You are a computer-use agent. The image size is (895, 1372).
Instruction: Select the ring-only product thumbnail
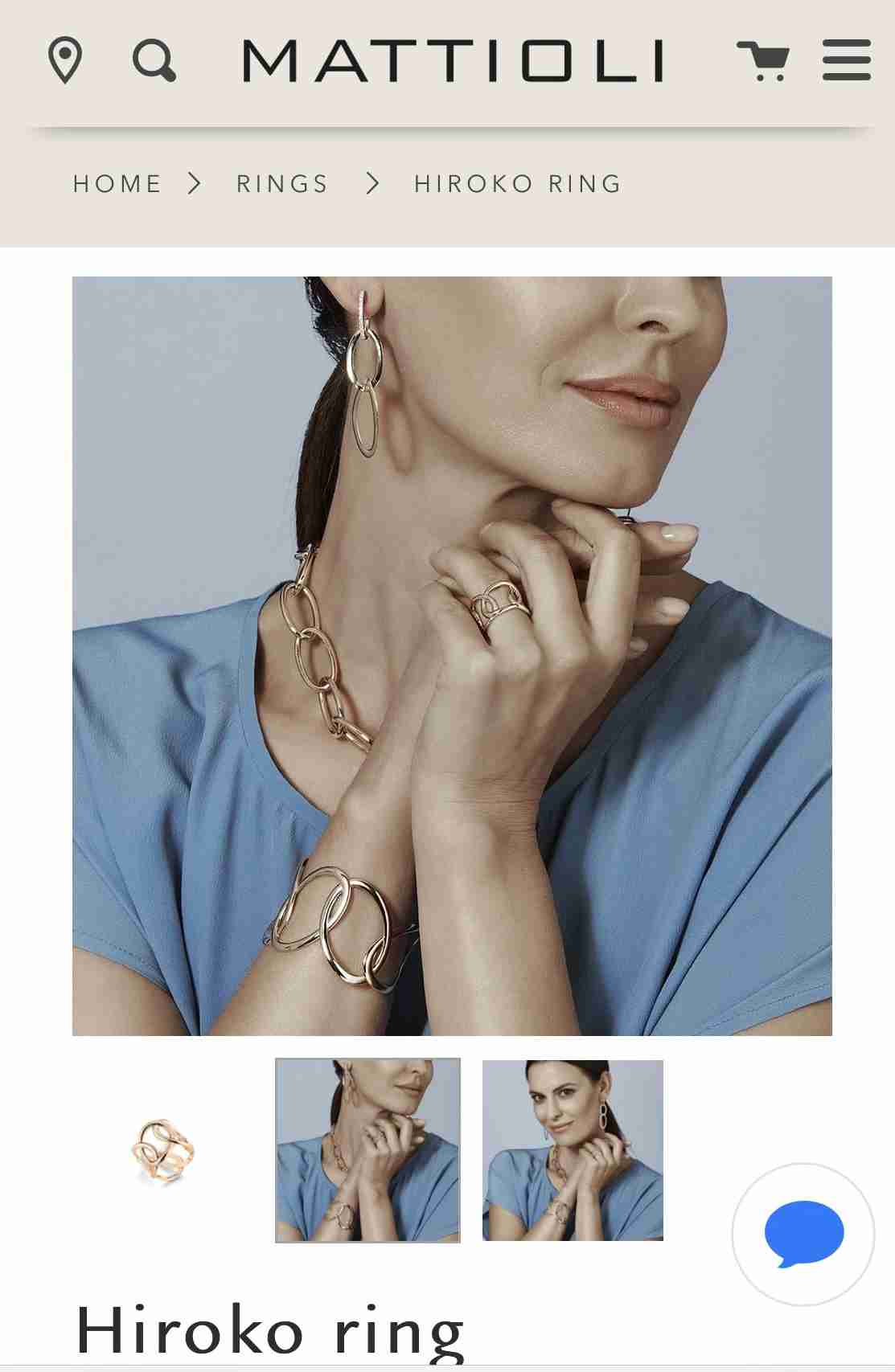coord(162,1150)
